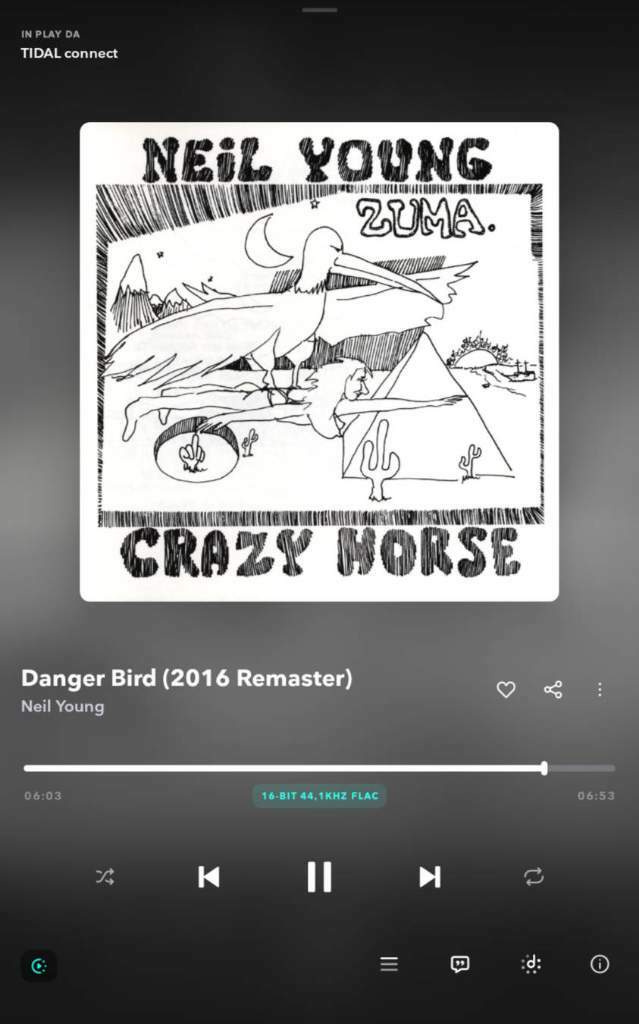Share the Danger Bird track
Viewport: 639px width, 1024px height.
[x=553, y=689]
